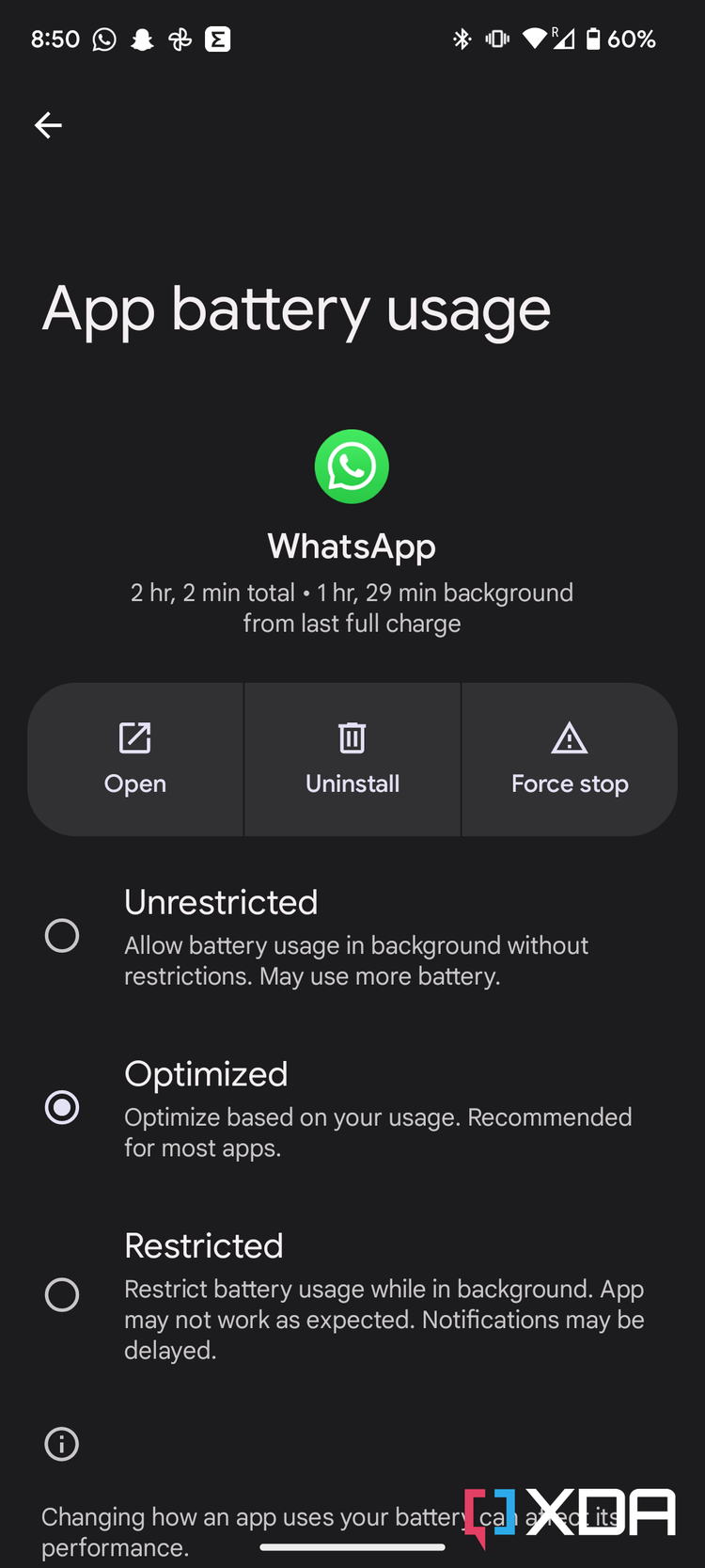Tap Uninstall to remove WhatsApp

coord(352,759)
